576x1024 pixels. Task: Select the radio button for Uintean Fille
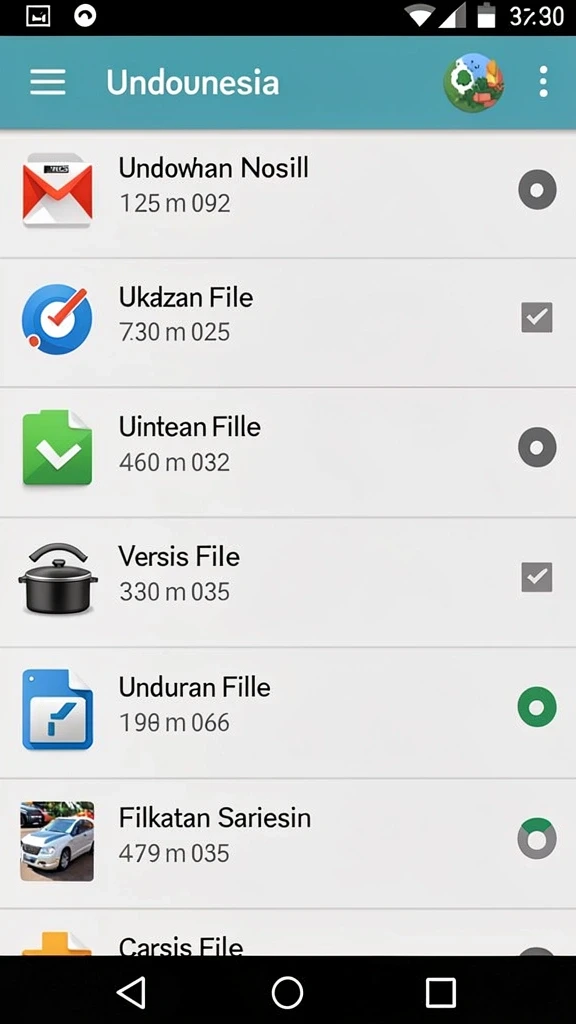[537, 447]
